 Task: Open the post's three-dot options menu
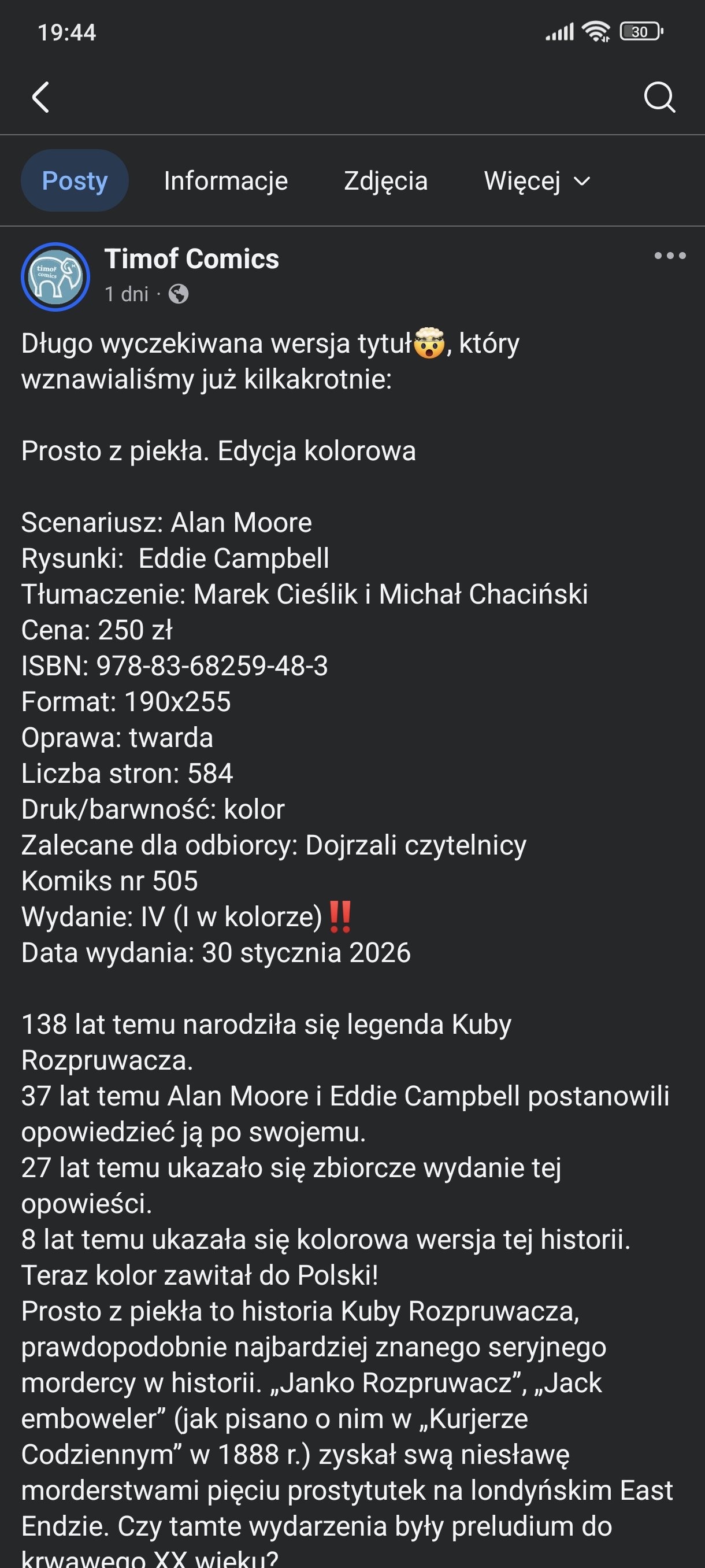tap(670, 256)
